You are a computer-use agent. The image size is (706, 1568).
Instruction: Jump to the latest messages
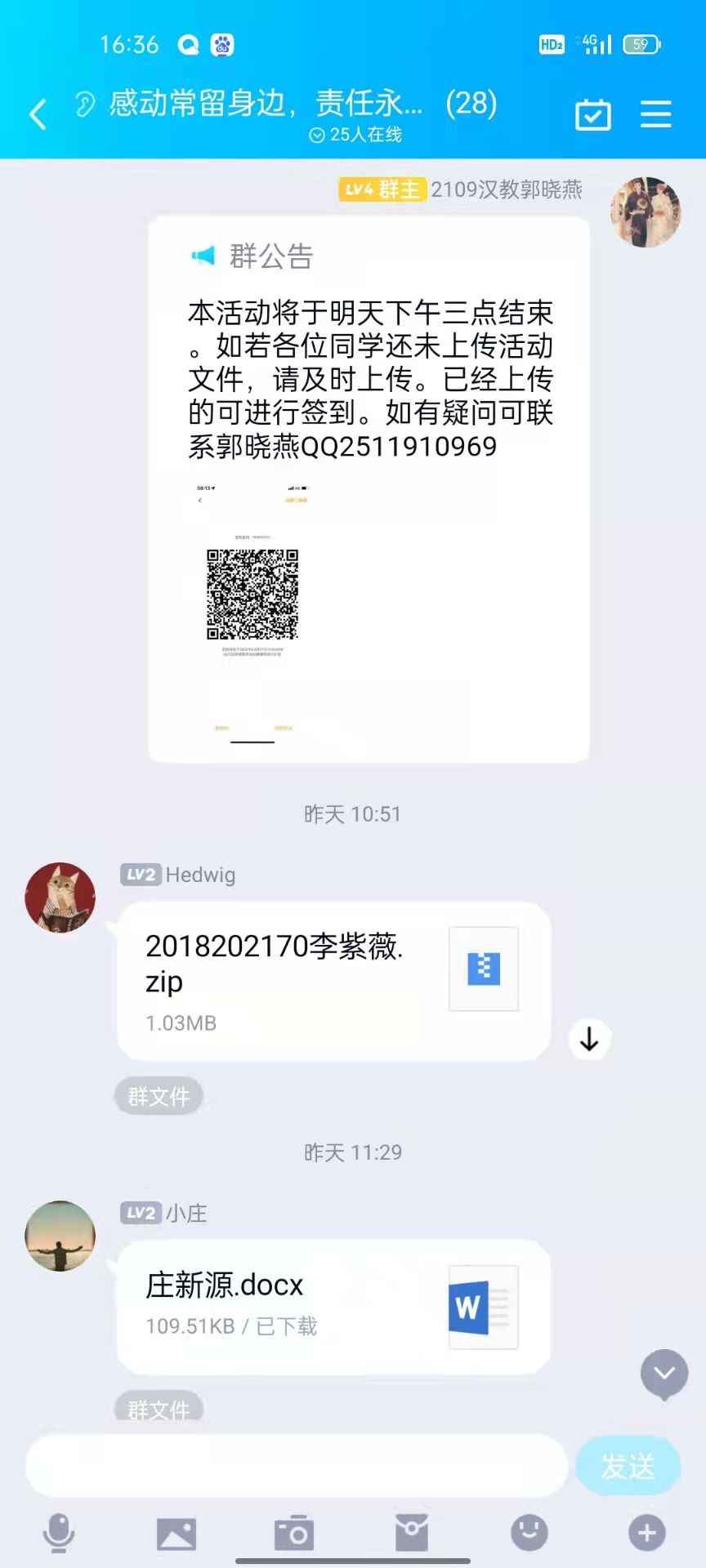[x=664, y=1374]
